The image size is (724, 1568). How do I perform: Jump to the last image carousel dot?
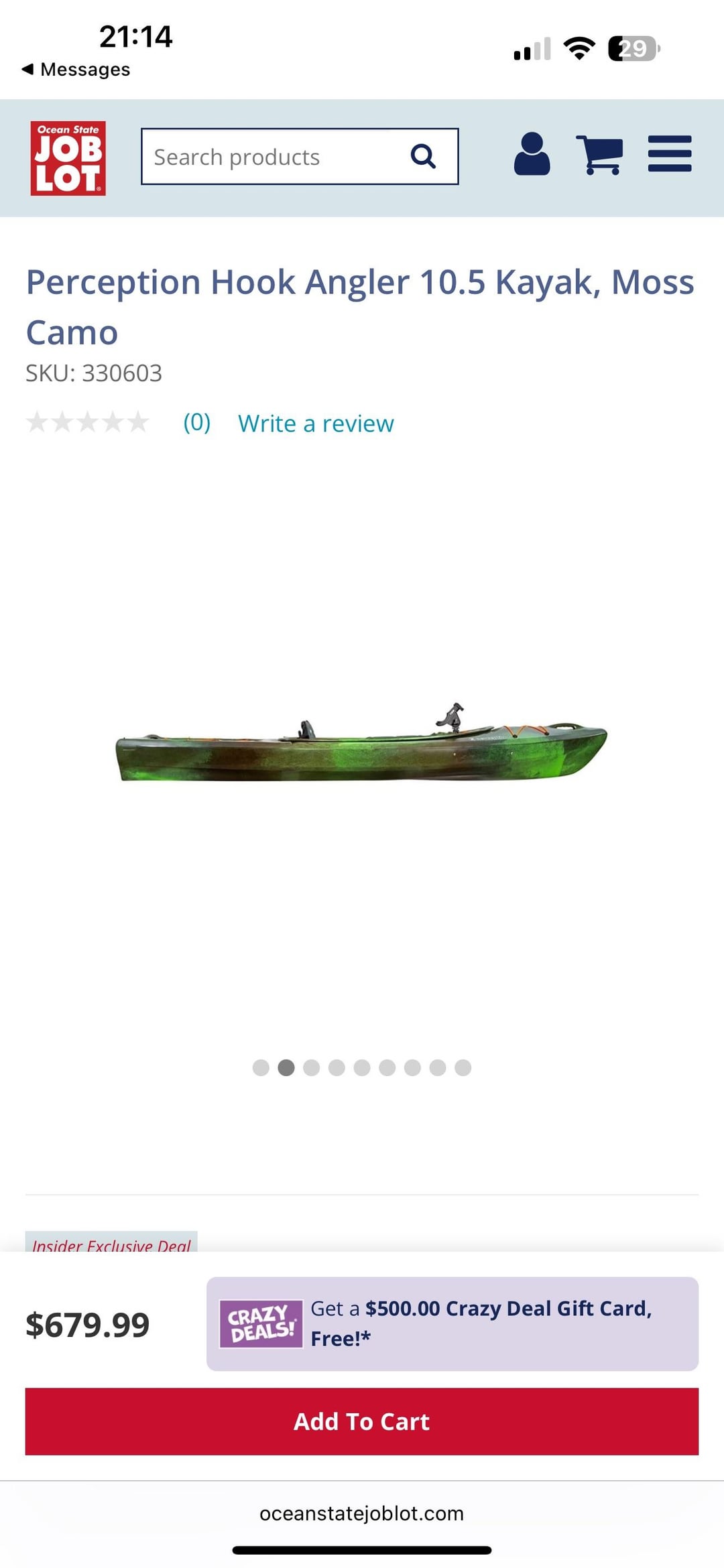point(463,1067)
